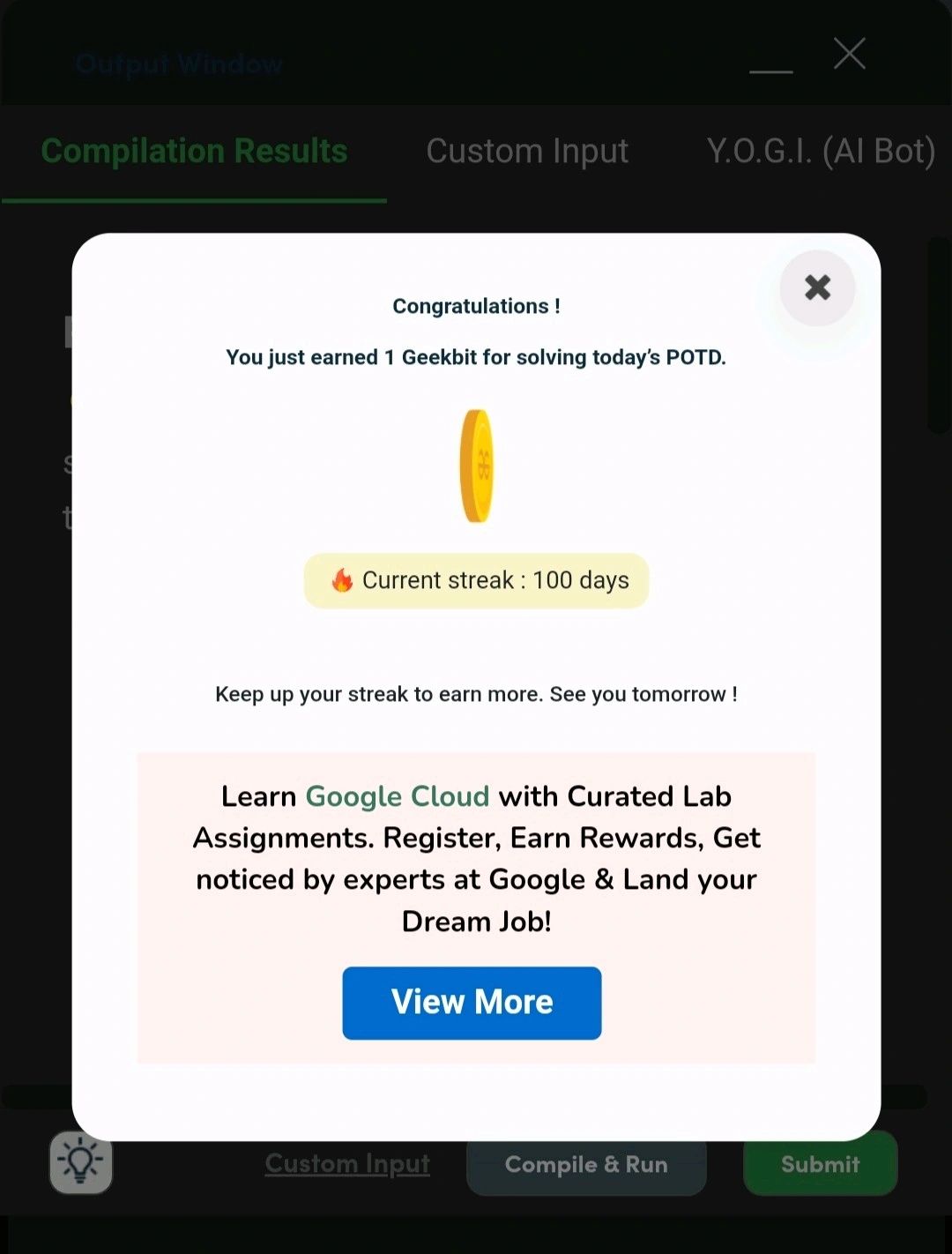Close the Output Window
This screenshot has height=1254, width=952.
pyautogui.click(x=849, y=54)
